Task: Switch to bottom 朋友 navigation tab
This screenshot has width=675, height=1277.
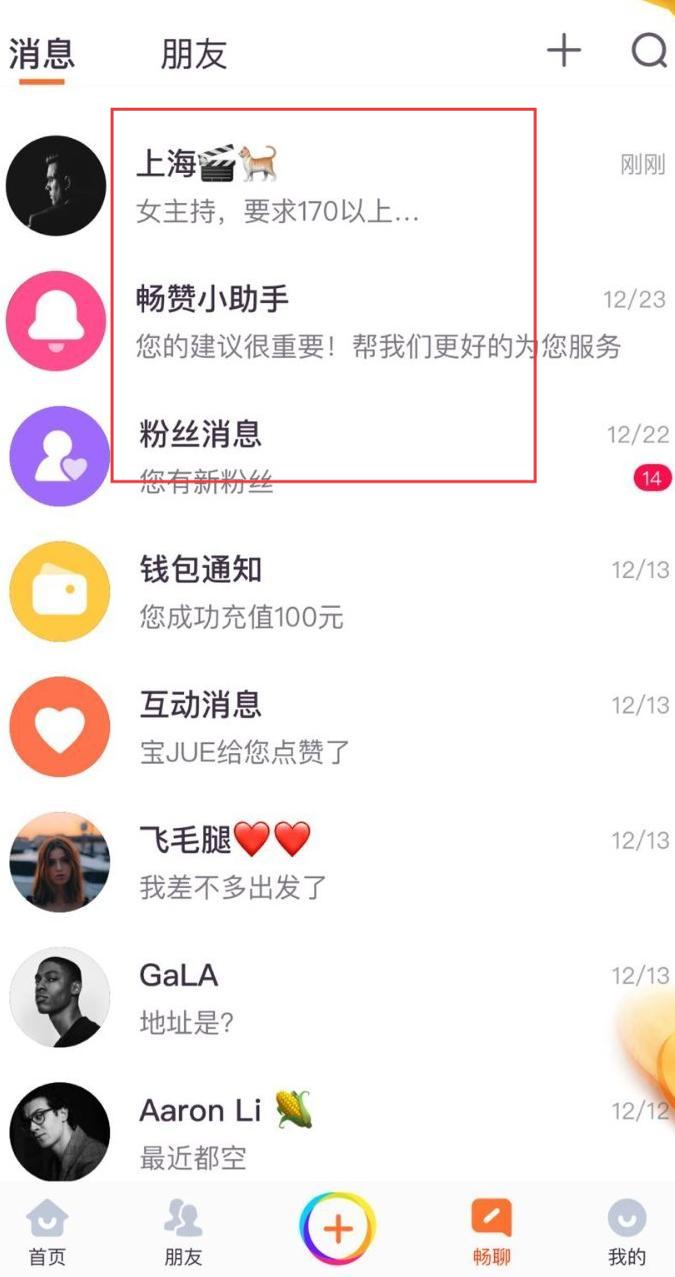Action: click(x=183, y=1232)
